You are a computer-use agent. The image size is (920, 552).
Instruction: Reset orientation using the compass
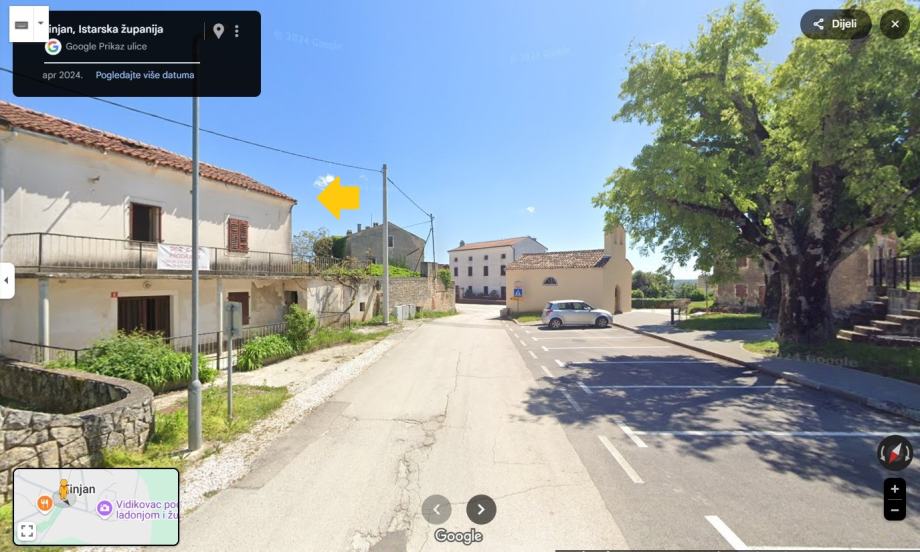point(894,453)
